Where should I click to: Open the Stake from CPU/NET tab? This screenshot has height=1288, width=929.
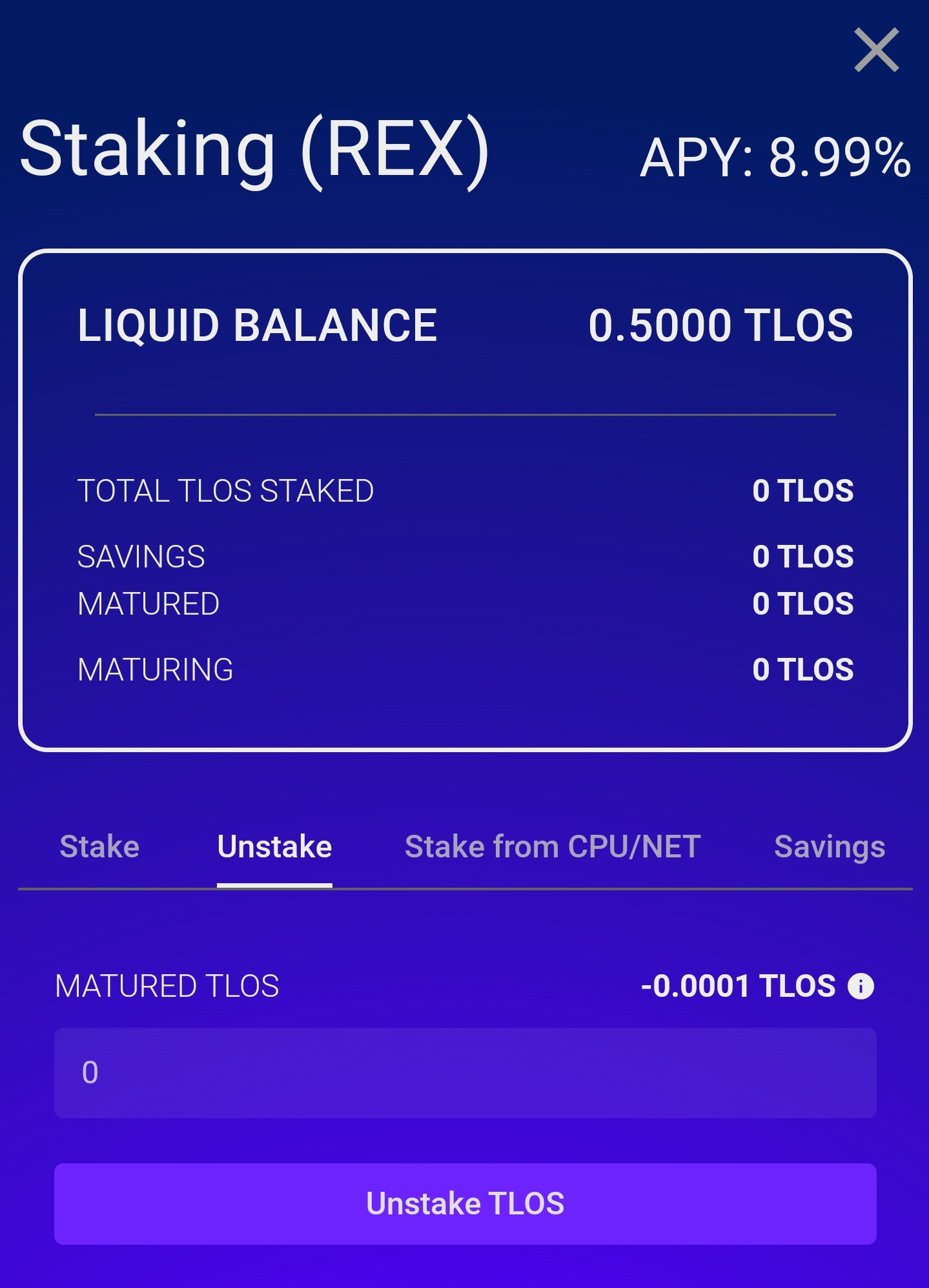coord(553,846)
